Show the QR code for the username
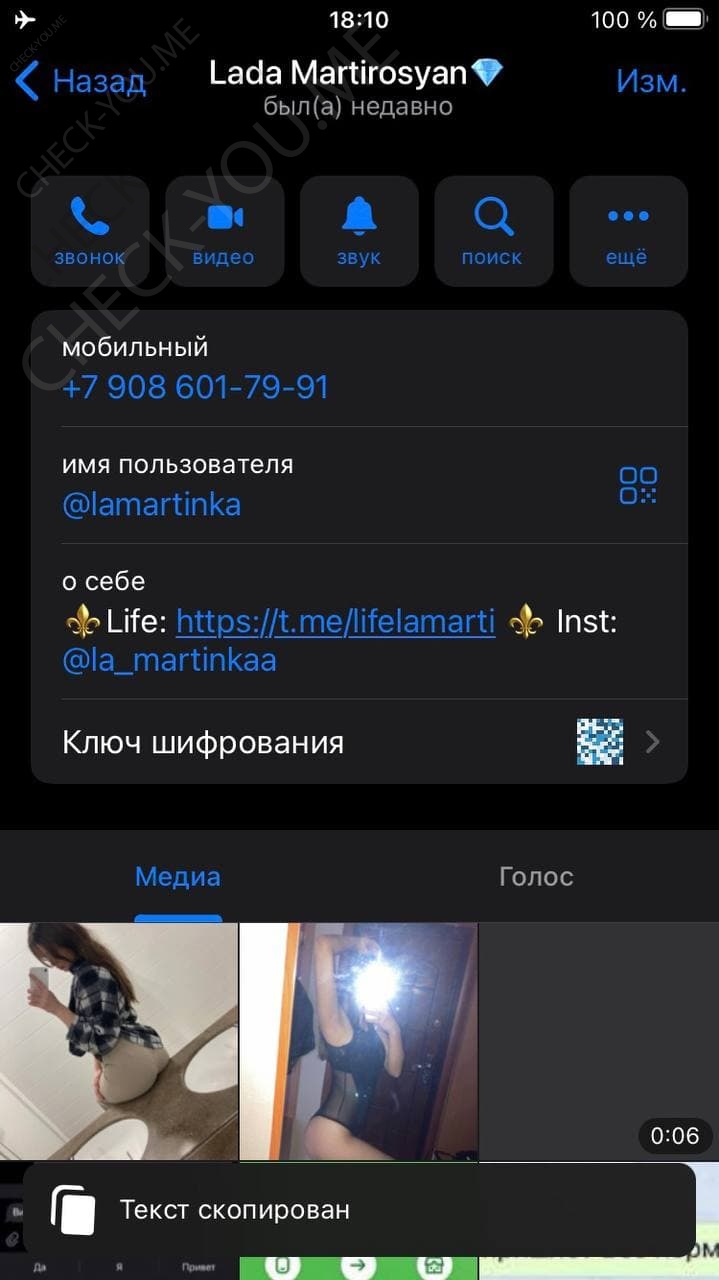This screenshot has width=719, height=1280. tap(638, 486)
